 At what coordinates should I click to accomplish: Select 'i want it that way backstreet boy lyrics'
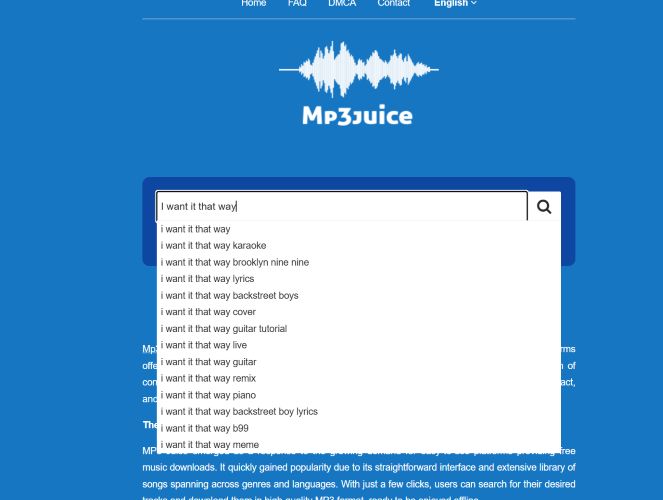239,411
